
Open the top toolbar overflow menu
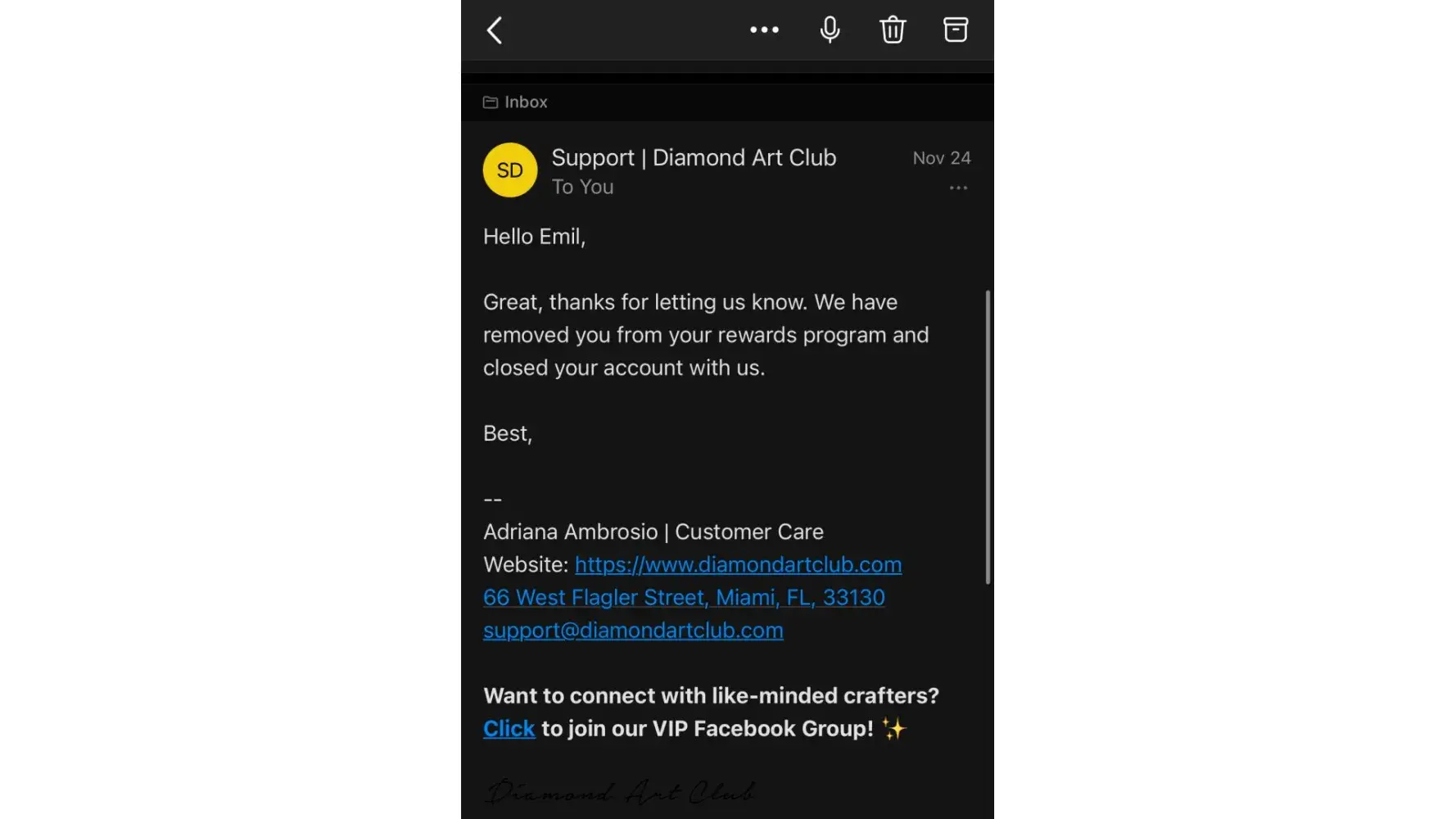click(764, 30)
